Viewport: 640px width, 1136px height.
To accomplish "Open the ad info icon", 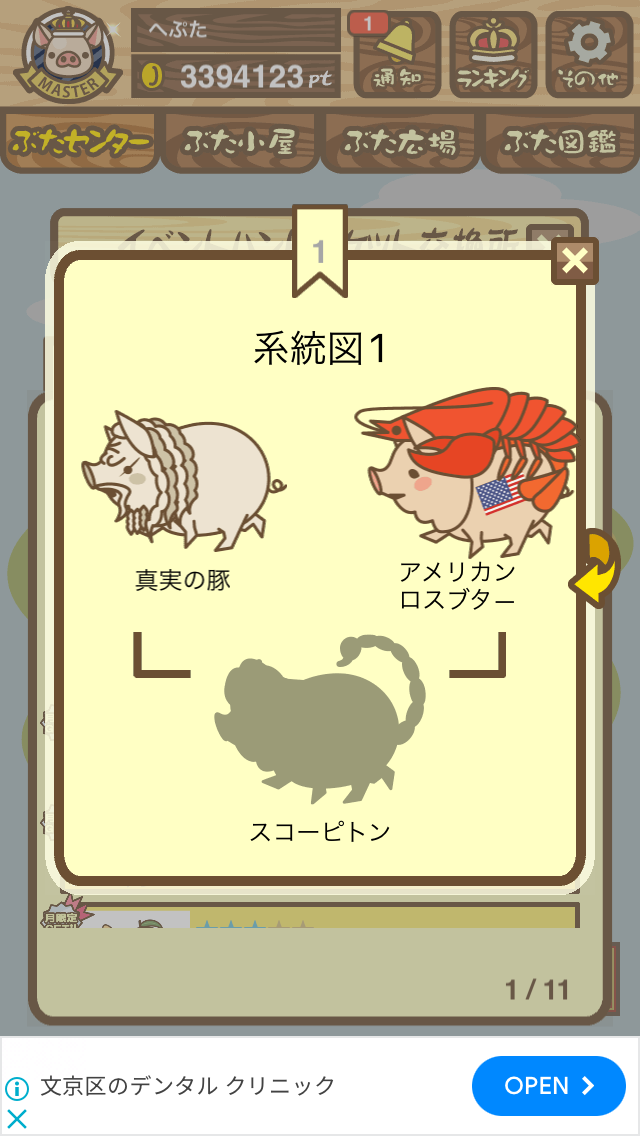I will [17, 1088].
